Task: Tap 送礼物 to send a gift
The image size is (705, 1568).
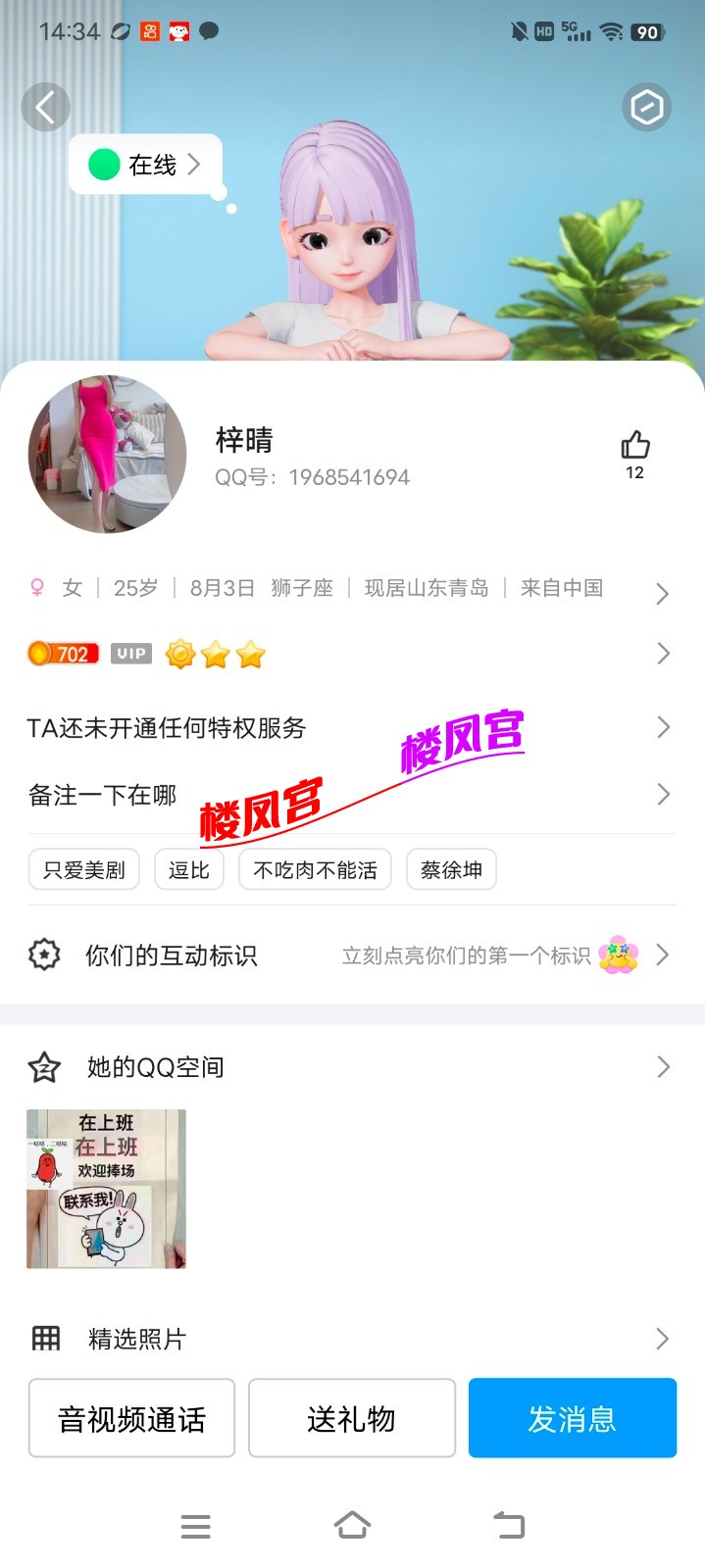Action: [351, 1418]
